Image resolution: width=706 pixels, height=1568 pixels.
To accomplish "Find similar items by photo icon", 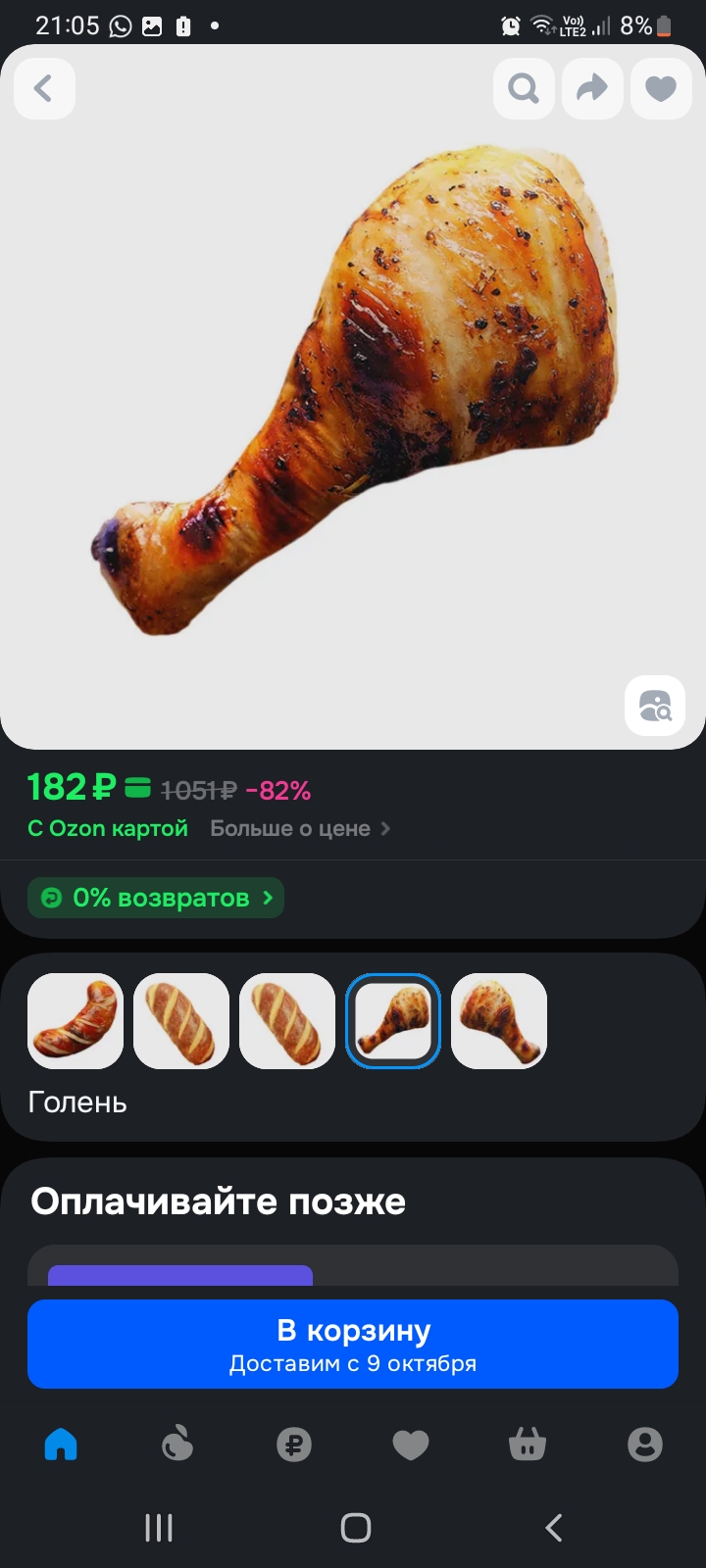I will (655, 706).
